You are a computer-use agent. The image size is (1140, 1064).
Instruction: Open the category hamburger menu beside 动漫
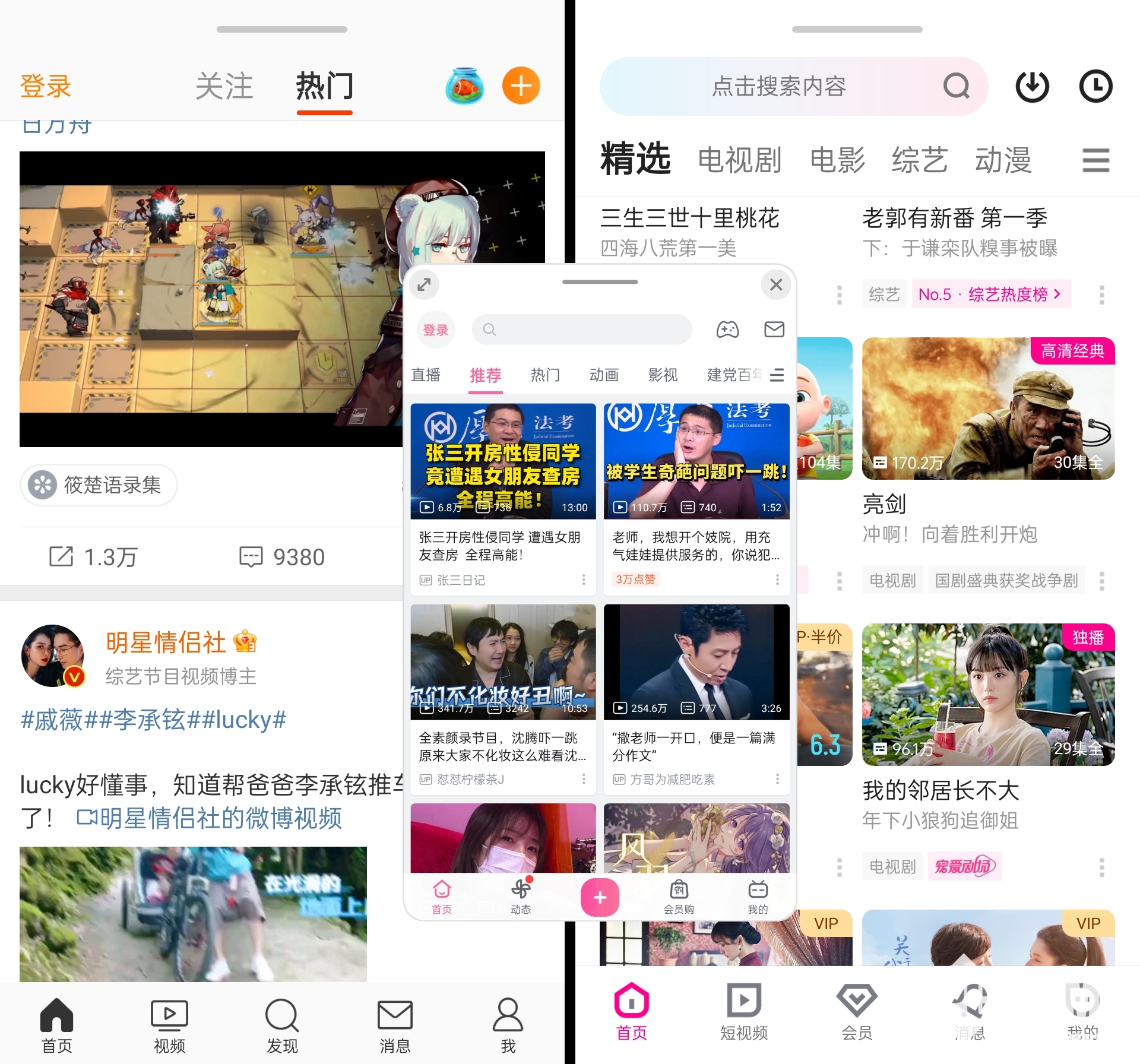coord(1095,160)
